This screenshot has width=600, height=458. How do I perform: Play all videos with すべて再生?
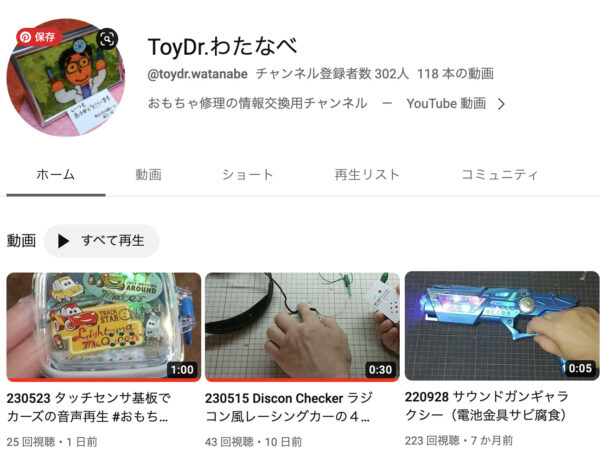point(101,241)
